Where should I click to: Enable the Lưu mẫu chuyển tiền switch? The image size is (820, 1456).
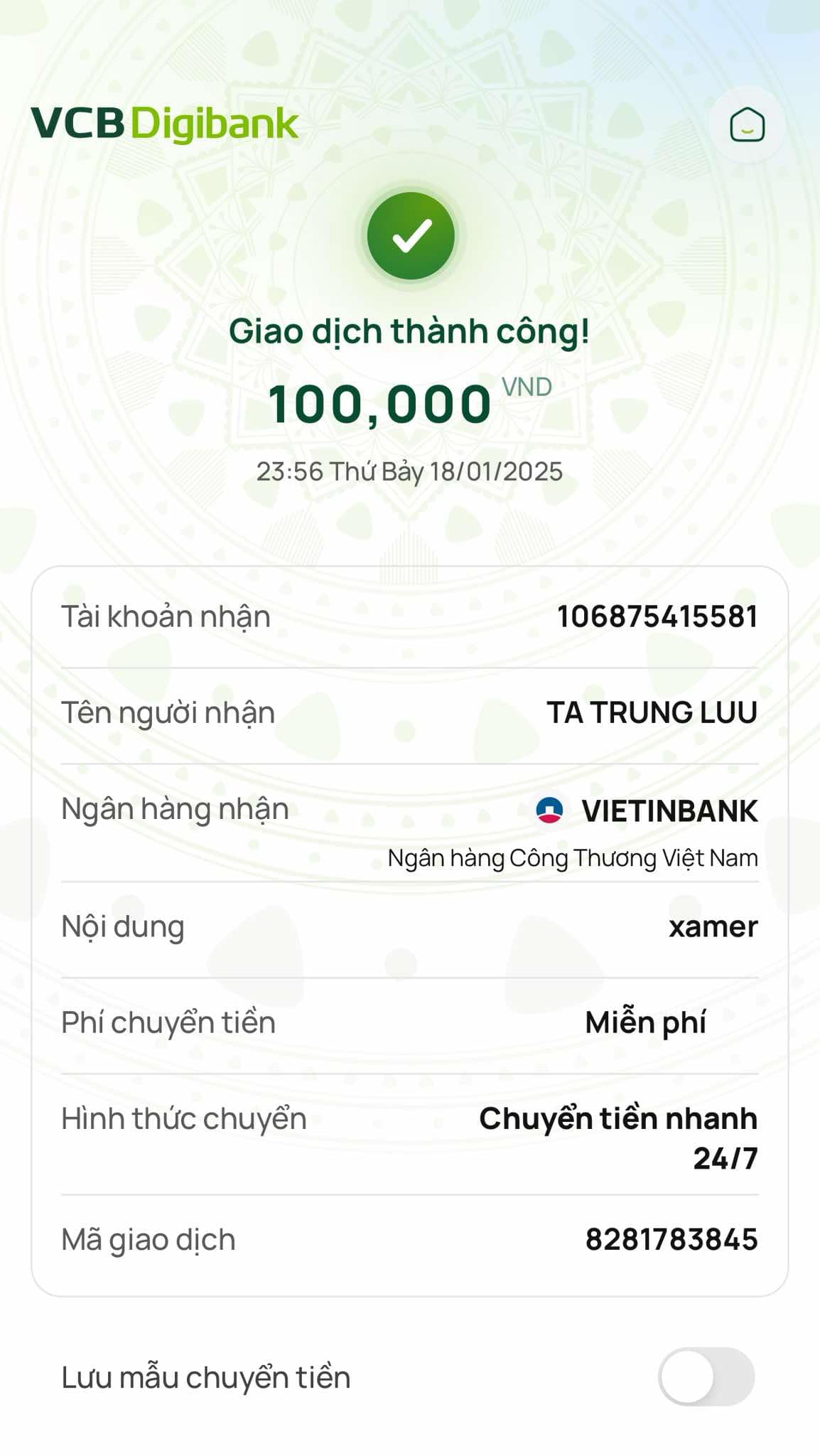click(706, 1376)
